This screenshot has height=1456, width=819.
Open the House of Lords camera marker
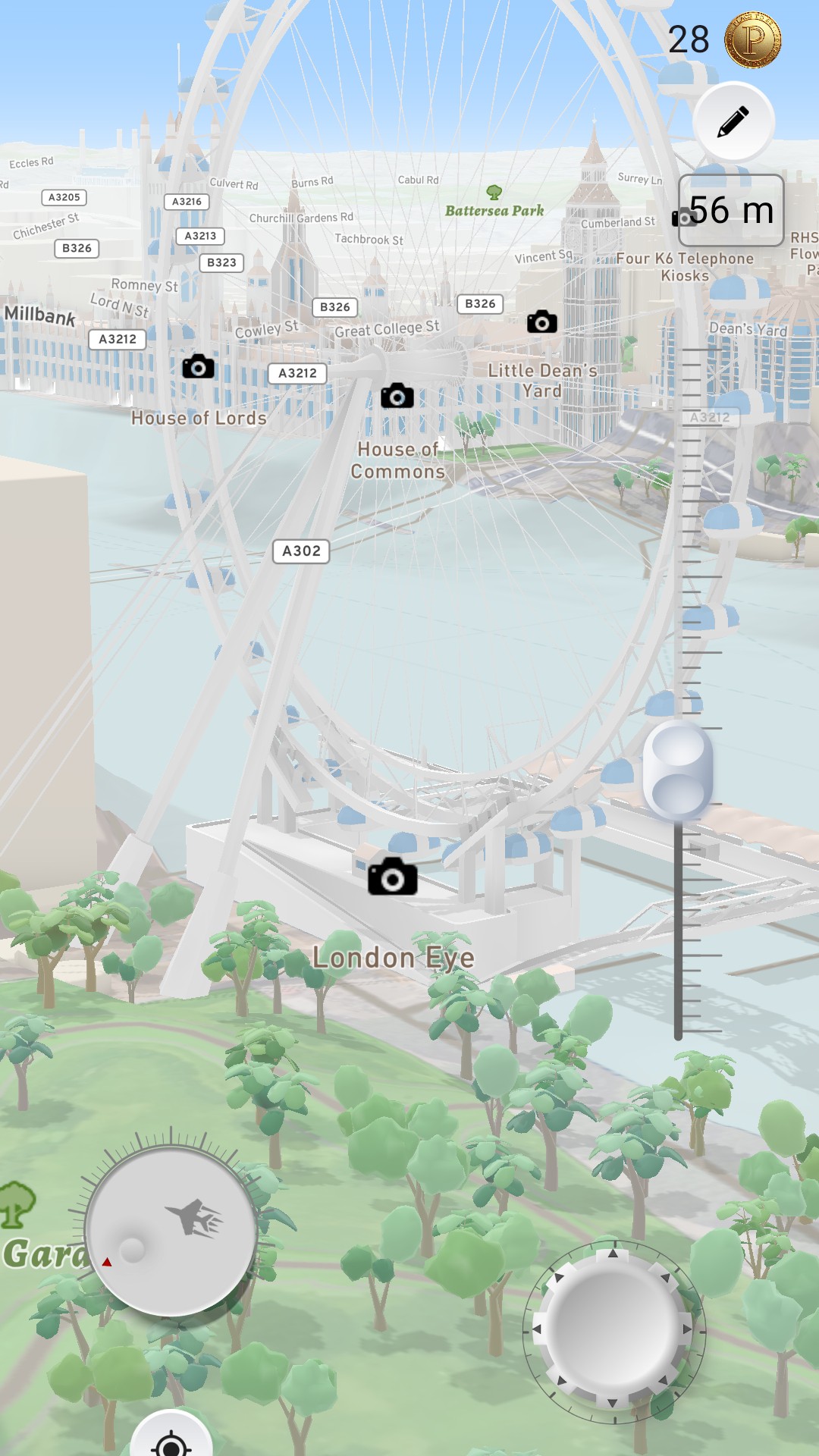[198, 367]
